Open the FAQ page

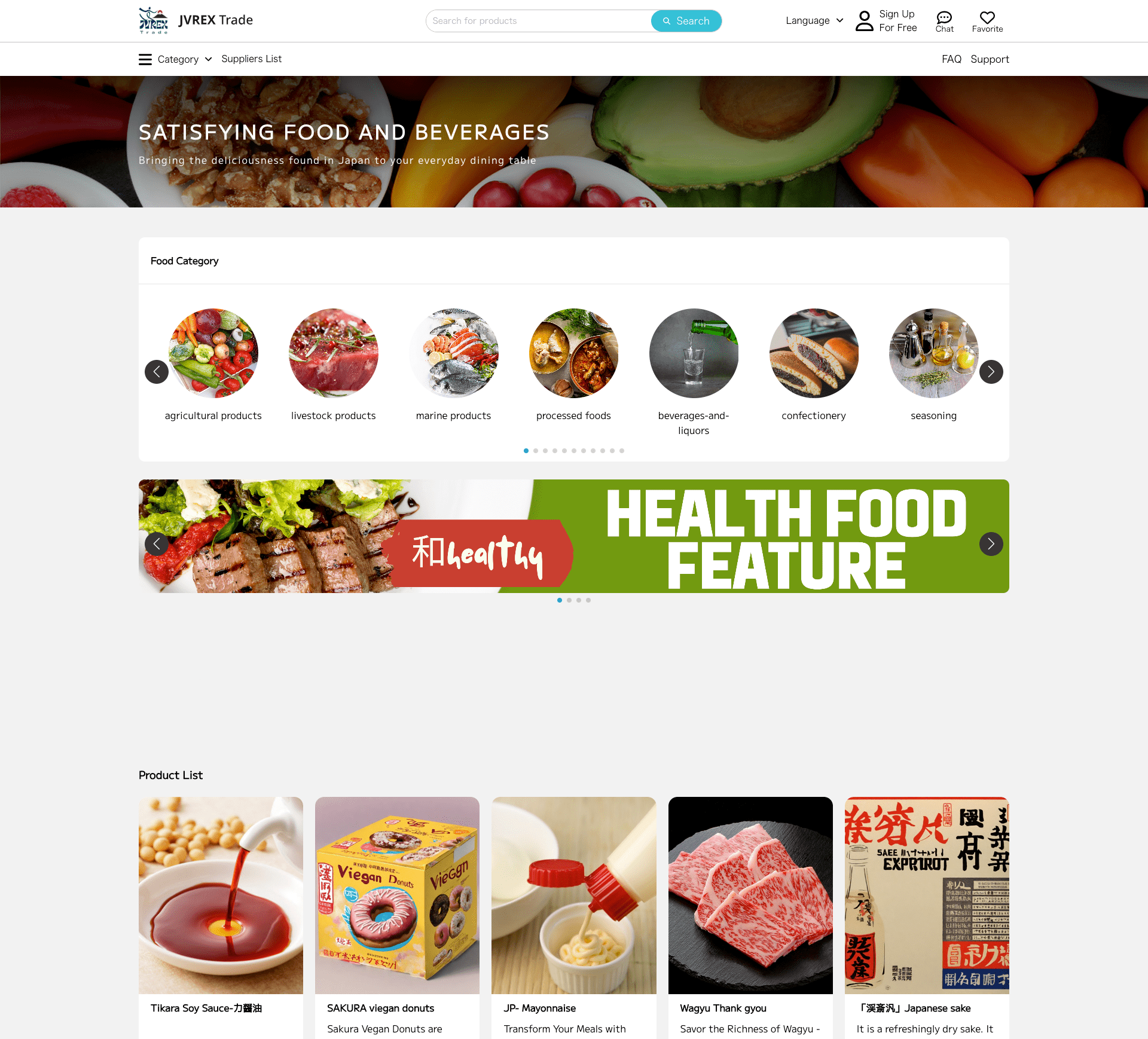pyautogui.click(x=951, y=59)
